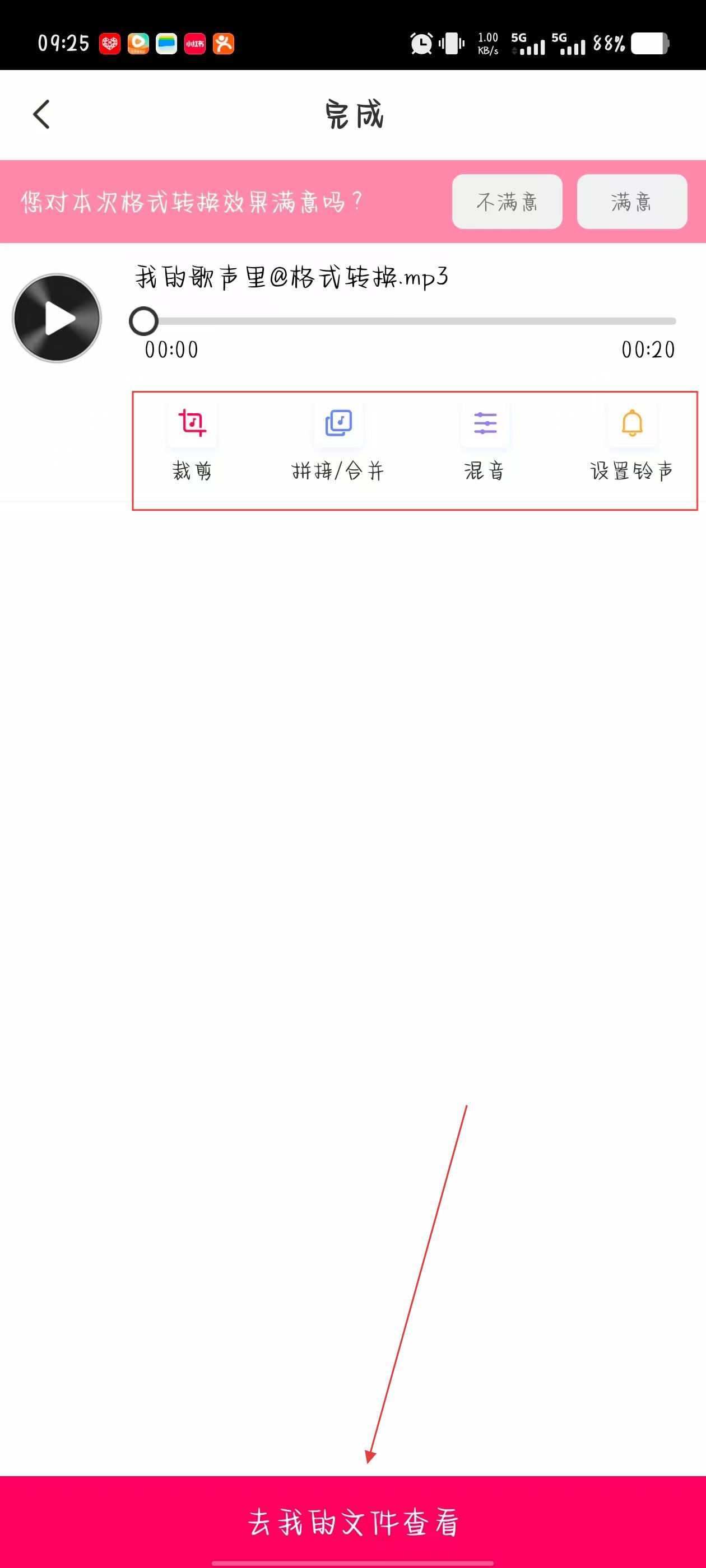
Task: Go back using the top-left arrow
Action: (x=41, y=114)
